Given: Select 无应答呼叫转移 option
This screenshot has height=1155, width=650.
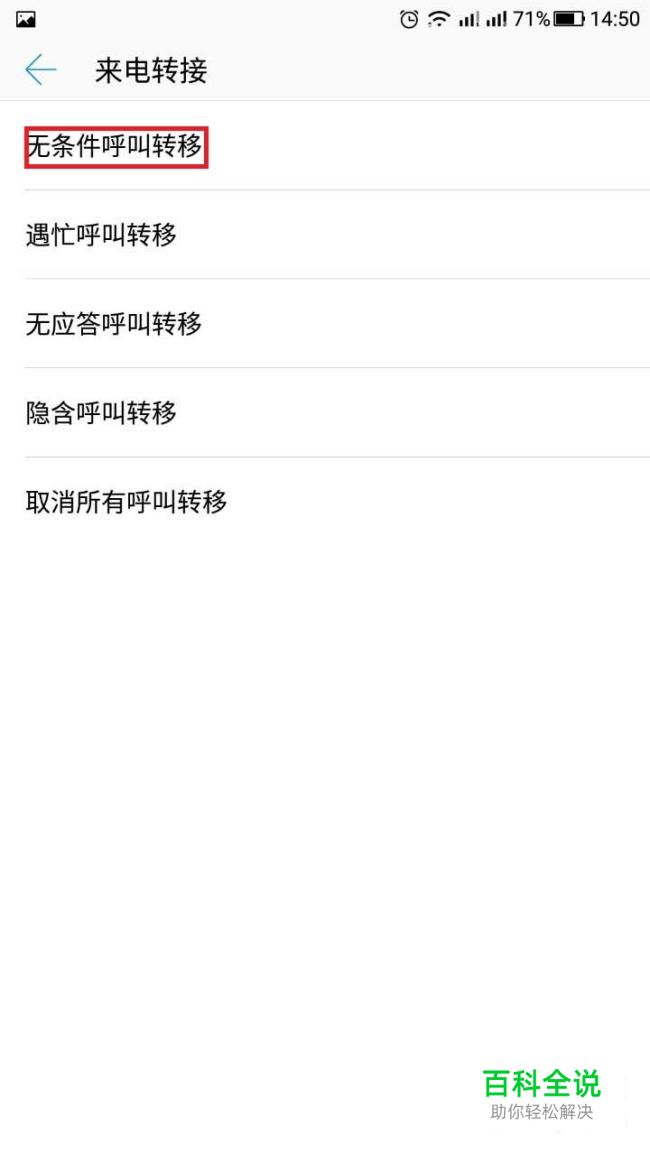Looking at the screenshot, I should 114,324.
